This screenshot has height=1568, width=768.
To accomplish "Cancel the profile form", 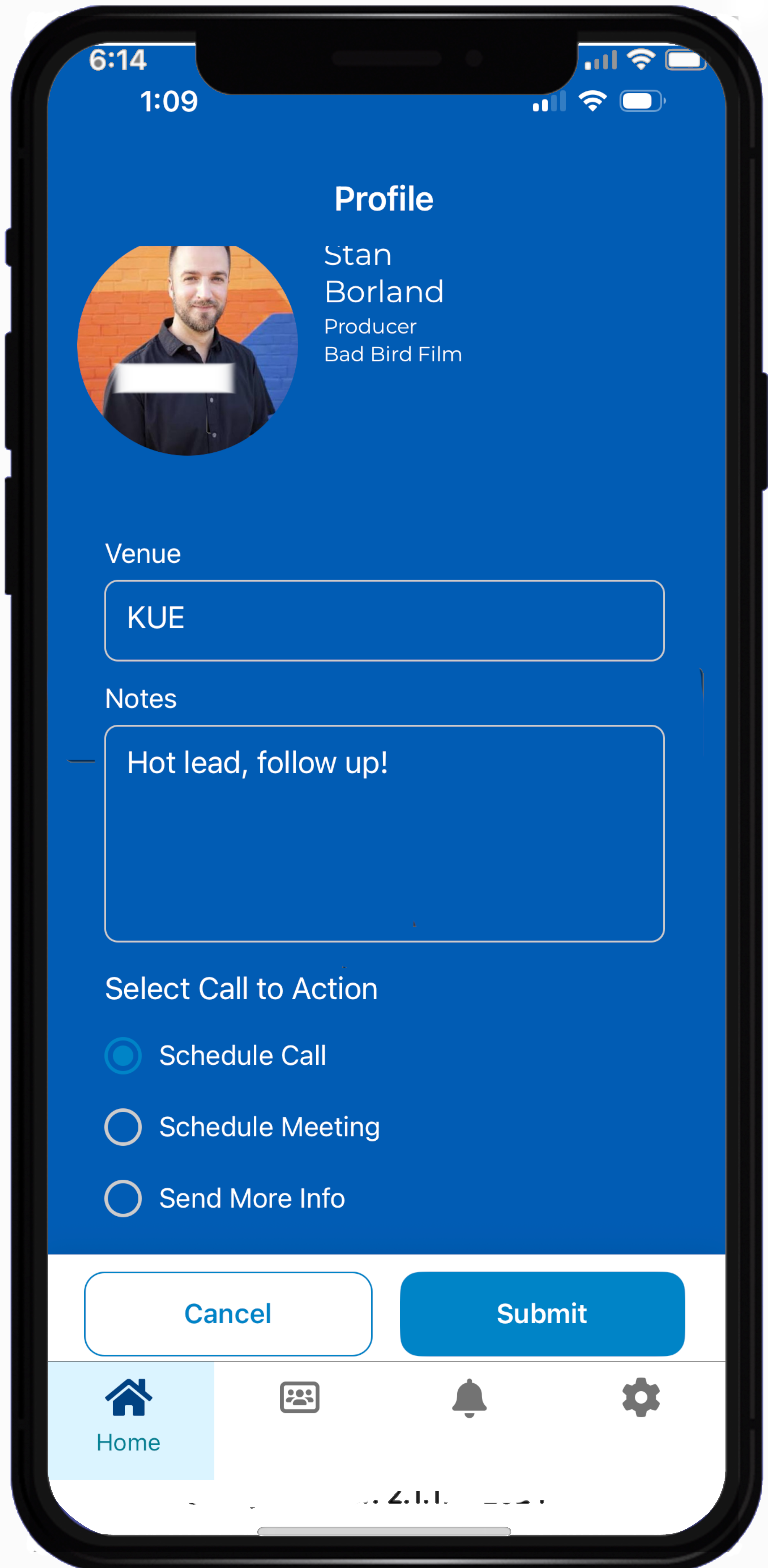I will (228, 1314).
